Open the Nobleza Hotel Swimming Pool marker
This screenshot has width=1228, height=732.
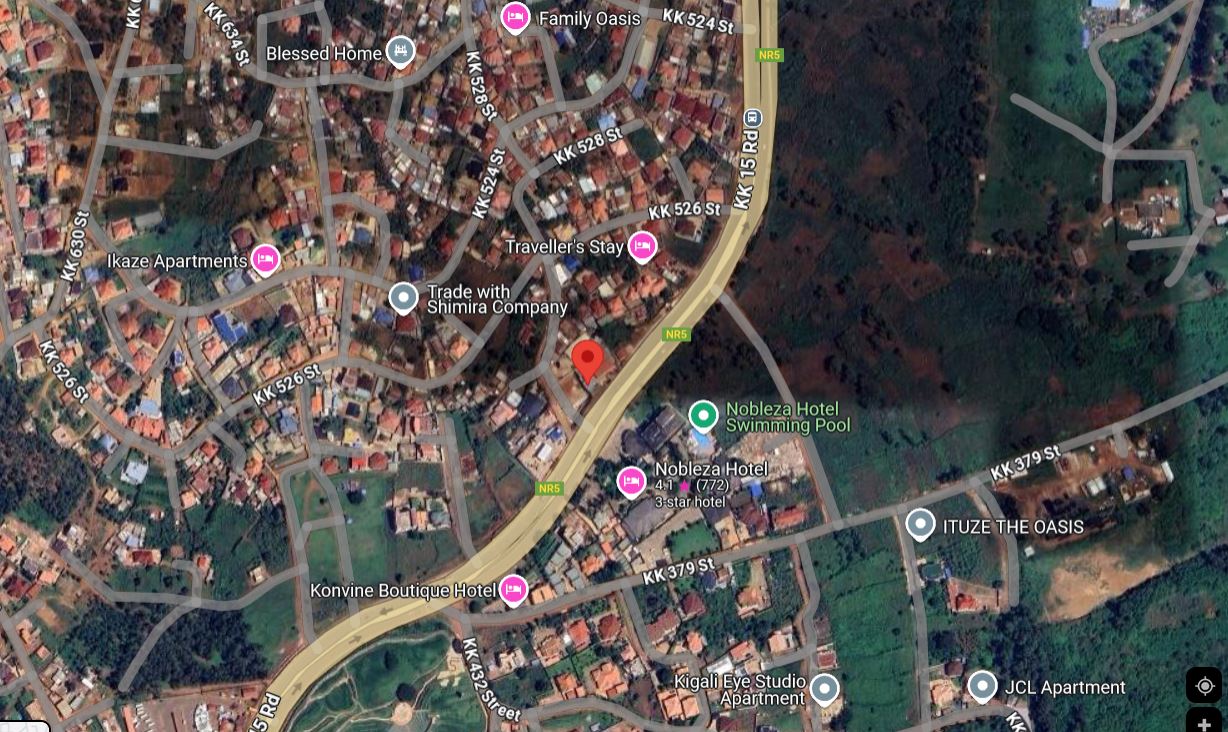pos(703,415)
